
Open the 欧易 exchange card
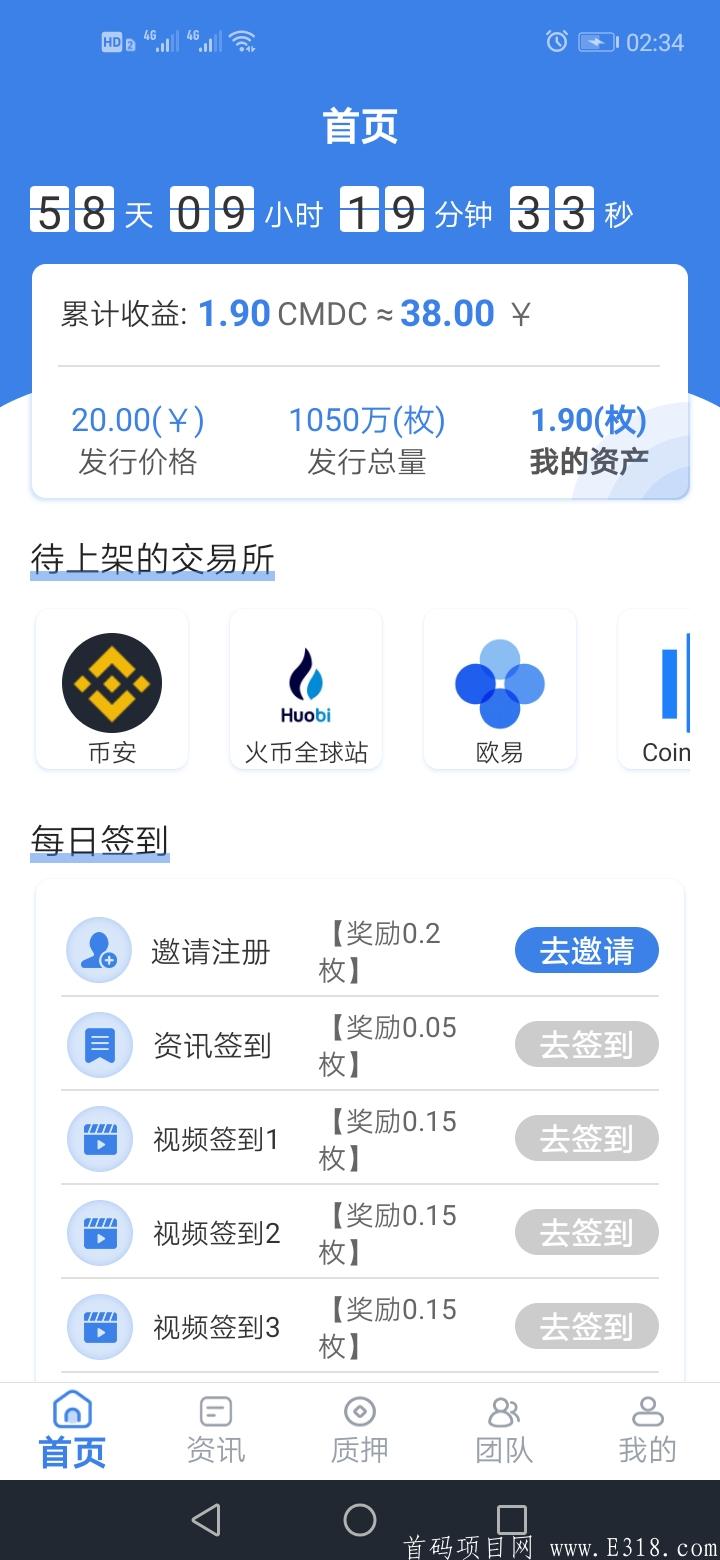tap(500, 690)
